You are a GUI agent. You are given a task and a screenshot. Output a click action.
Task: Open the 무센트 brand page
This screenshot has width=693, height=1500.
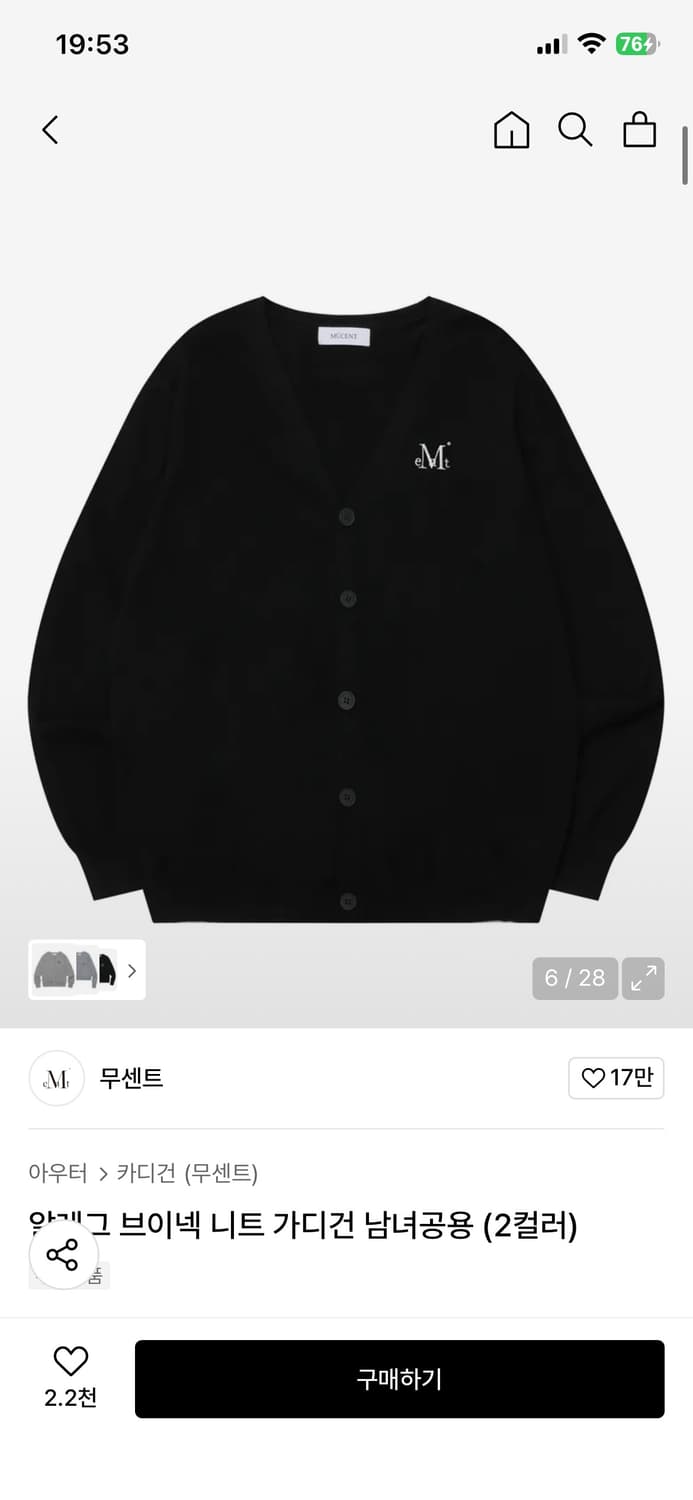pos(131,1078)
